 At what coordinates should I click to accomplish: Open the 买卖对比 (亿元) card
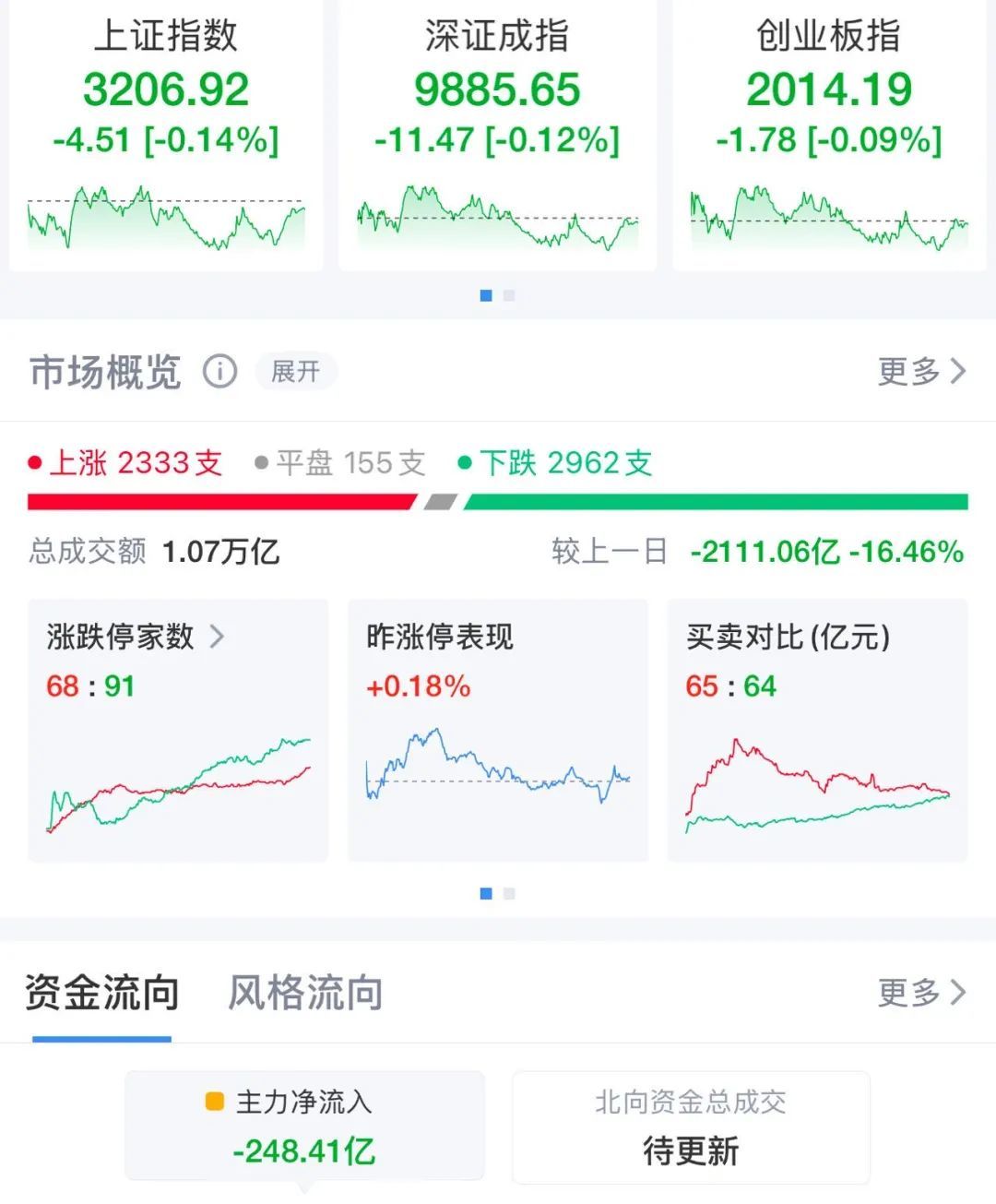click(x=817, y=730)
